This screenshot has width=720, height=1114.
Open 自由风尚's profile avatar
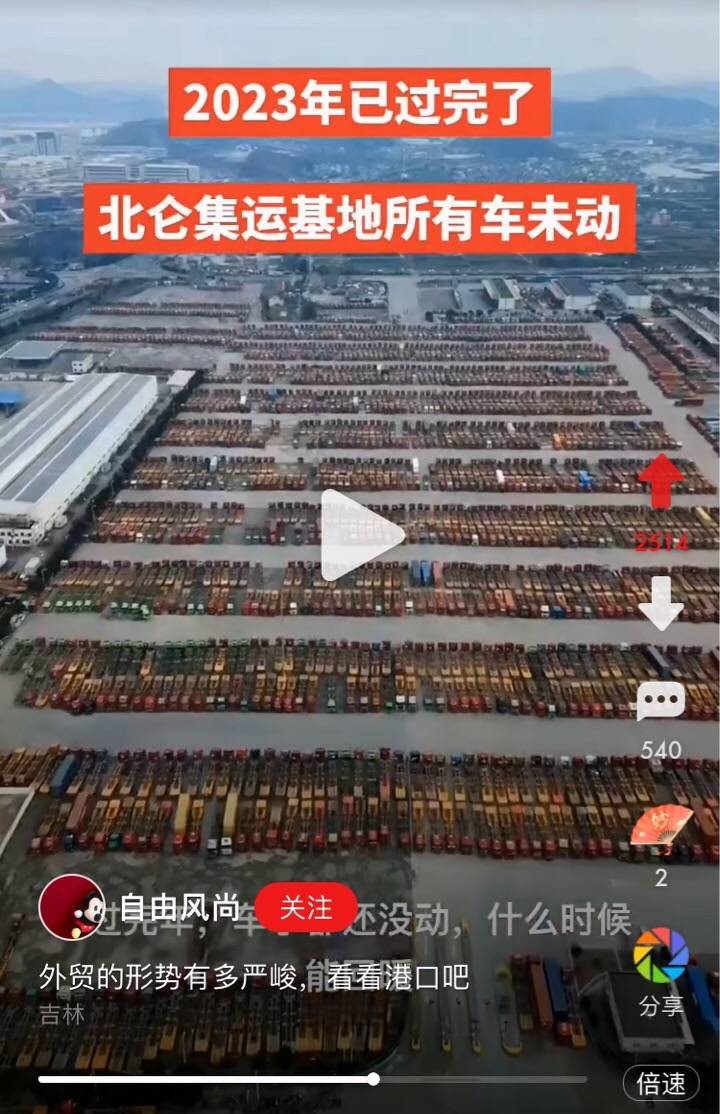coord(71,907)
